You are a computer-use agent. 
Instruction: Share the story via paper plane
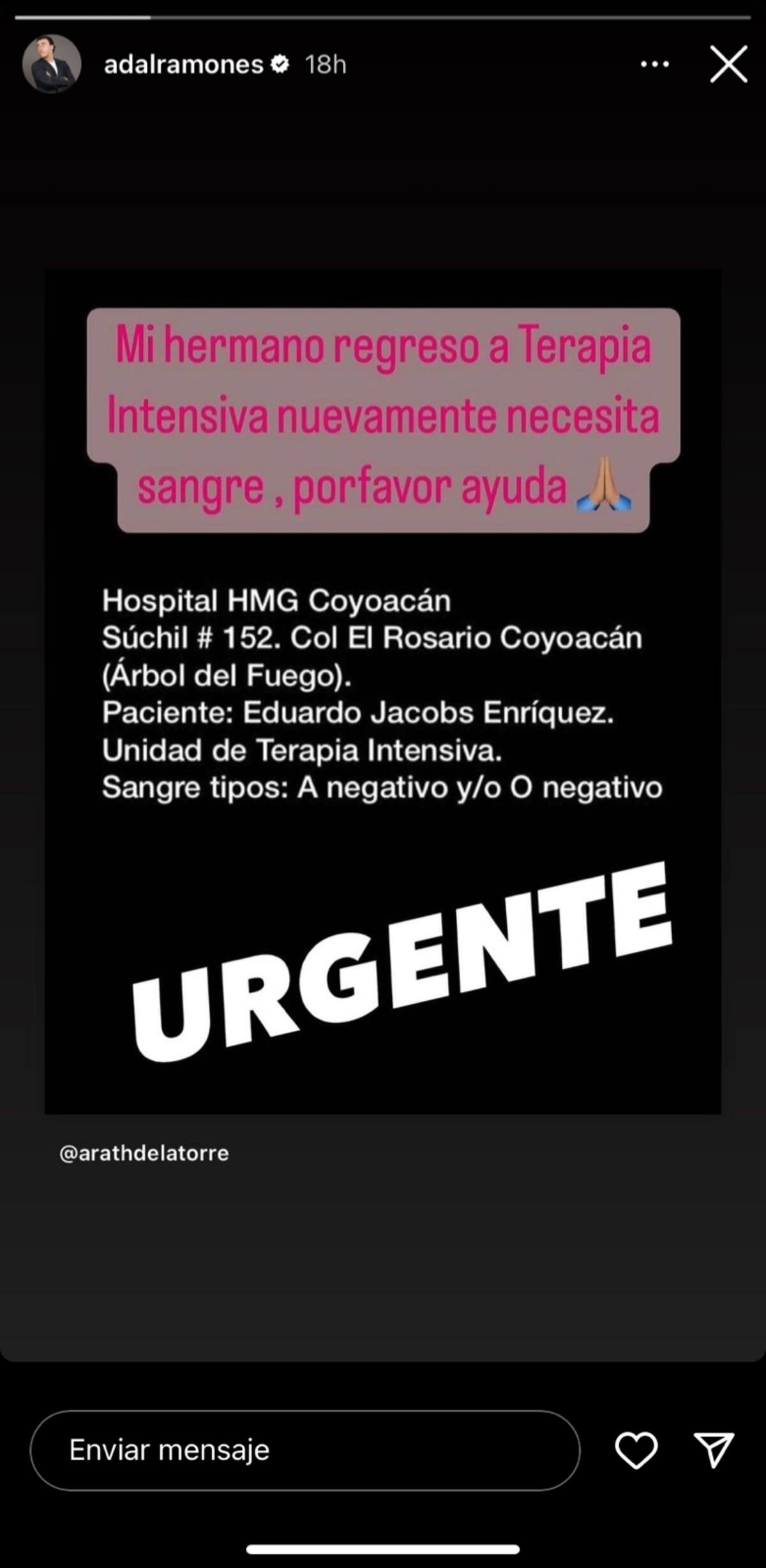click(713, 1450)
